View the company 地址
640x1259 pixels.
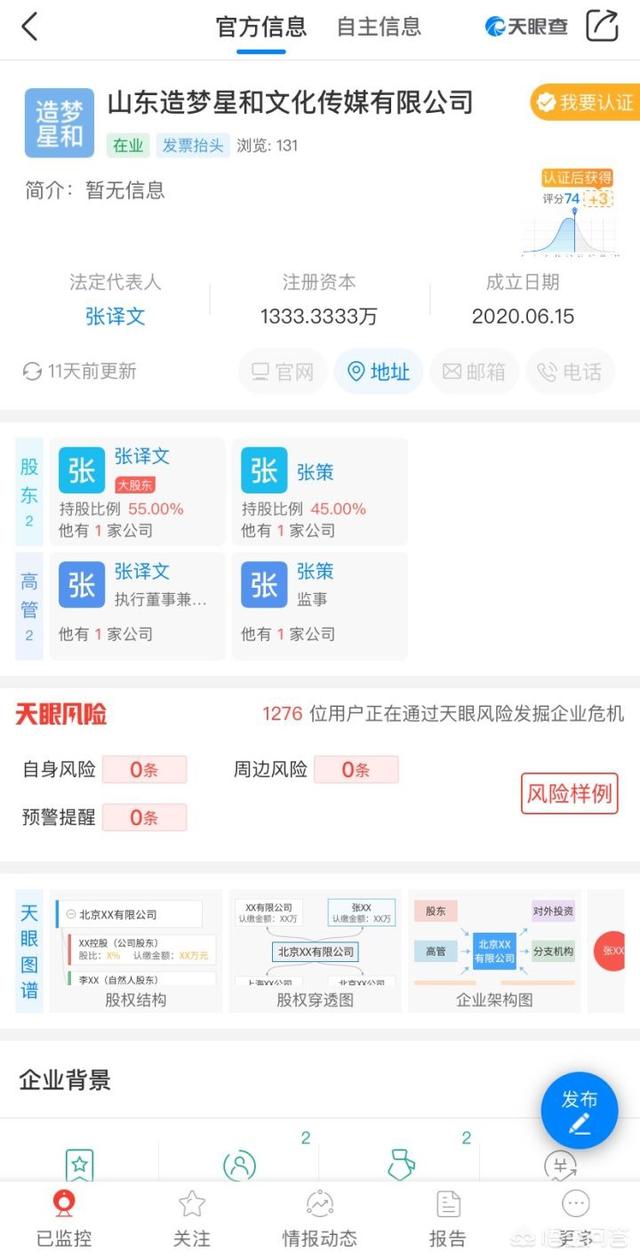click(x=378, y=372)
